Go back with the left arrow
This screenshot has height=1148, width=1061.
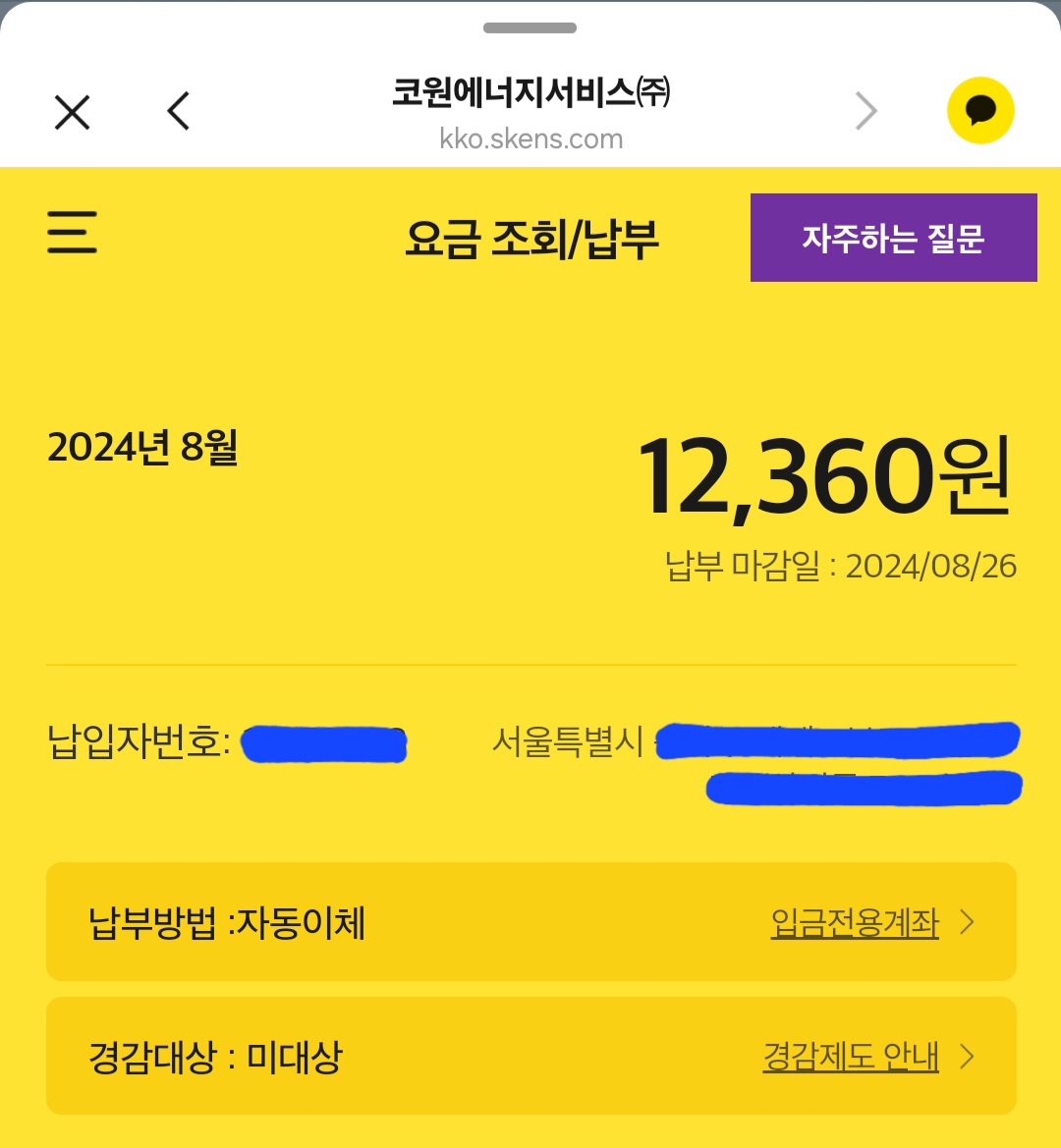coord(179,111)
